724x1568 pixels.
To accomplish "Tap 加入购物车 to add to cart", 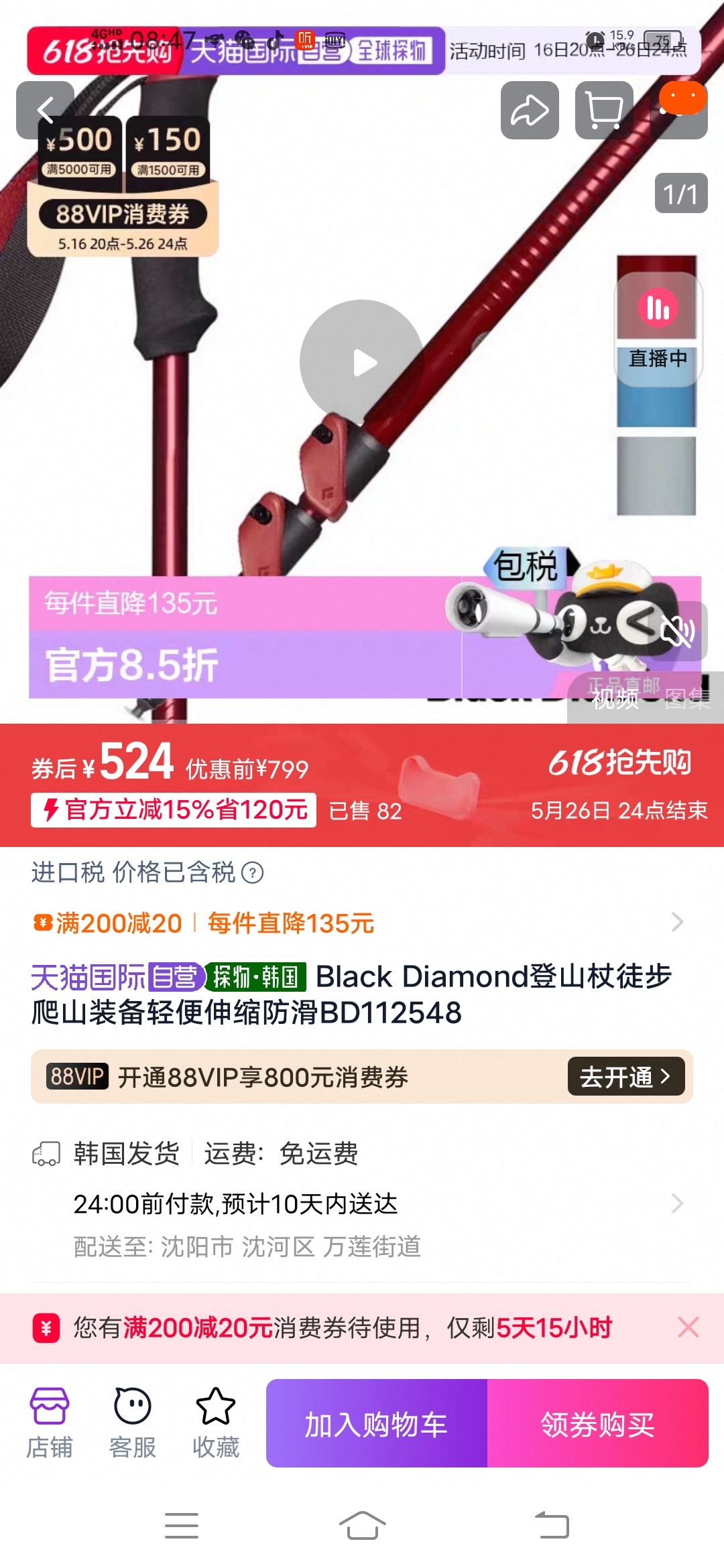I will point(376,1424).
